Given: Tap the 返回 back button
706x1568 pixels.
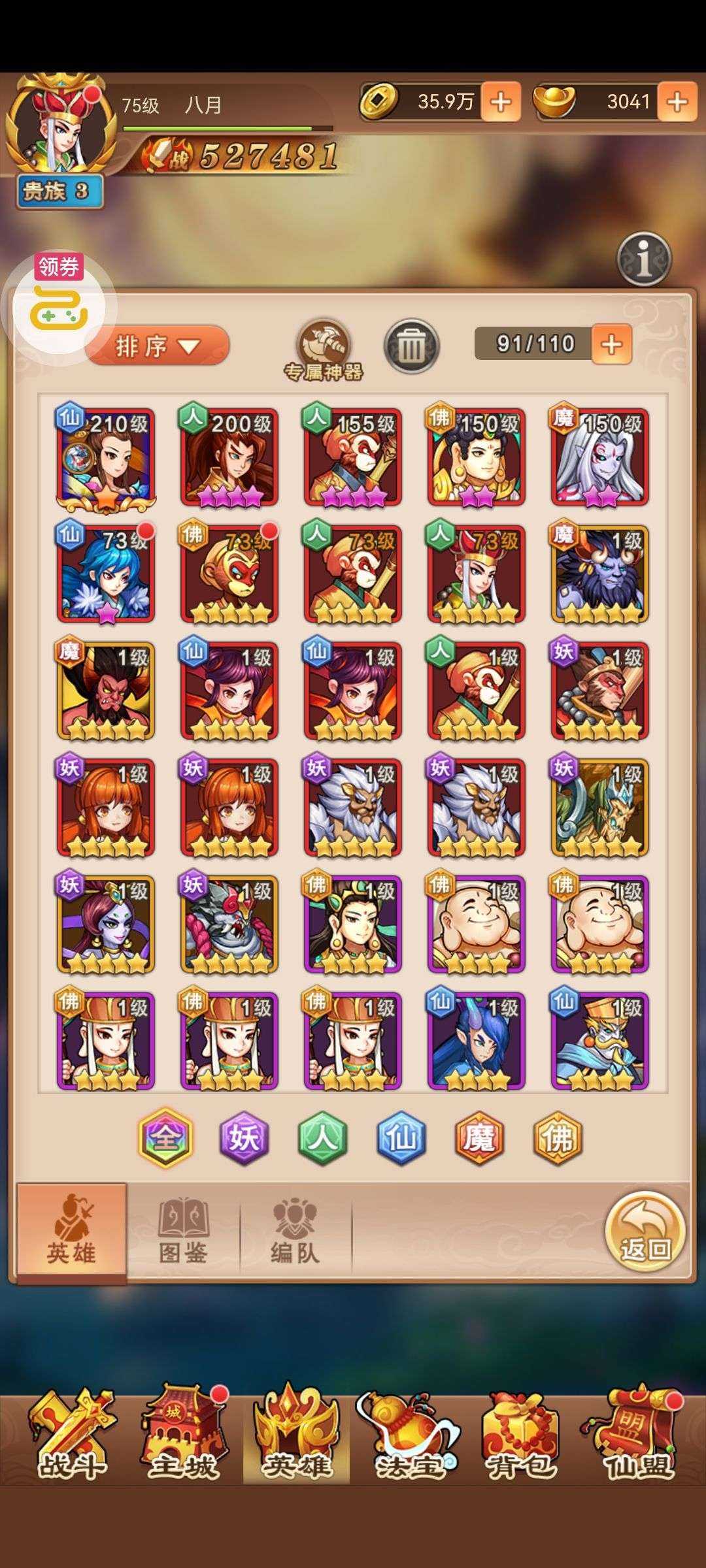Looking at the screenshot, I should pyautogui.click(x=645, y=1231).
